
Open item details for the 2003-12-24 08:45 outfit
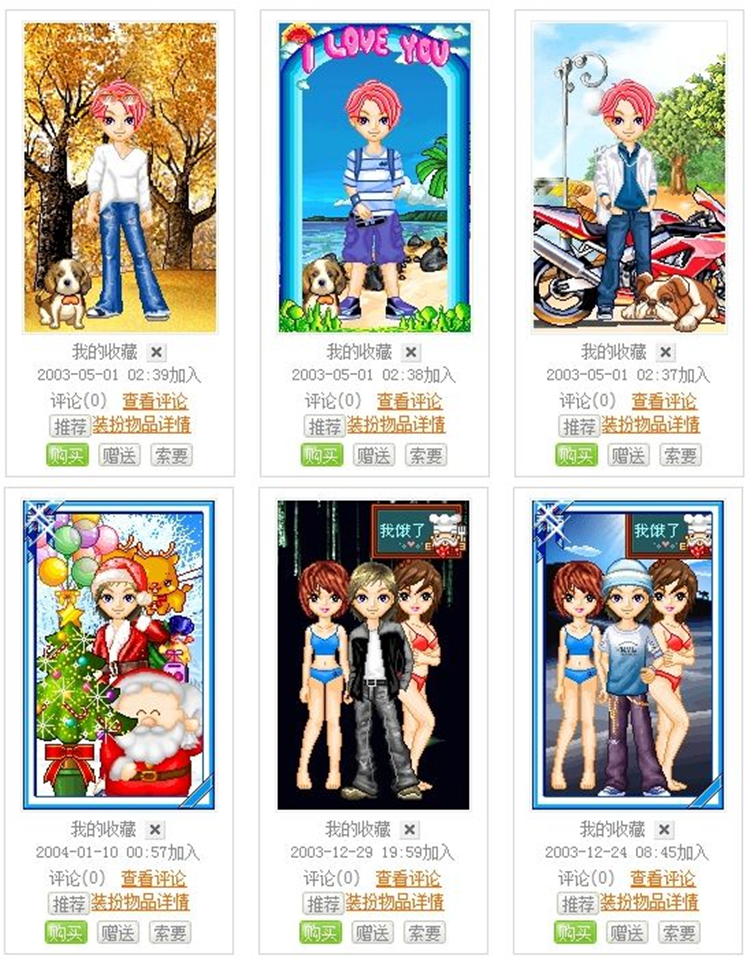(648, 903)
